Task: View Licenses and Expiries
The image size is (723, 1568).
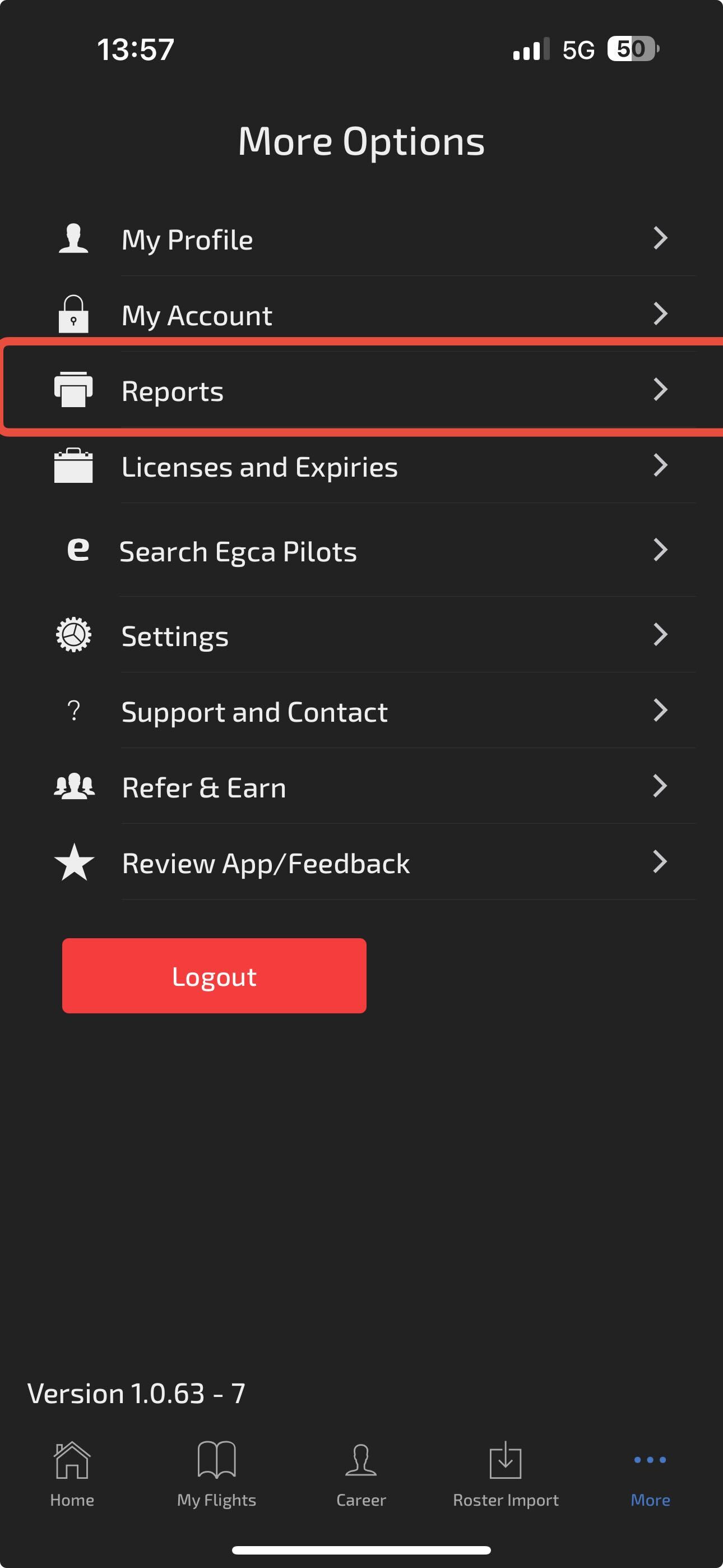Action: [361, 465]
